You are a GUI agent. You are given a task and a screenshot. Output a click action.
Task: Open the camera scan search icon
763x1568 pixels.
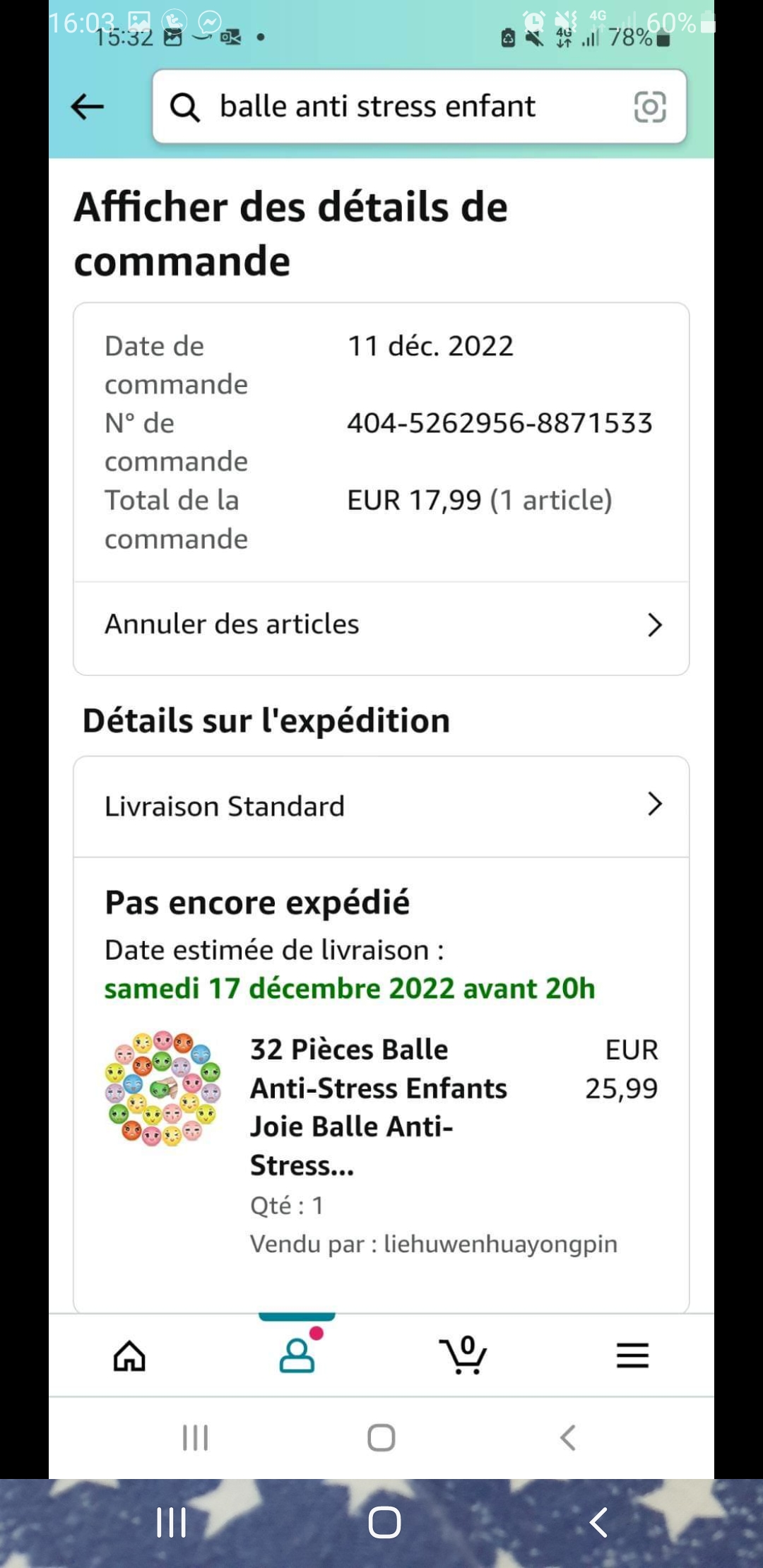pyautogui.click(x=649, y=107)
